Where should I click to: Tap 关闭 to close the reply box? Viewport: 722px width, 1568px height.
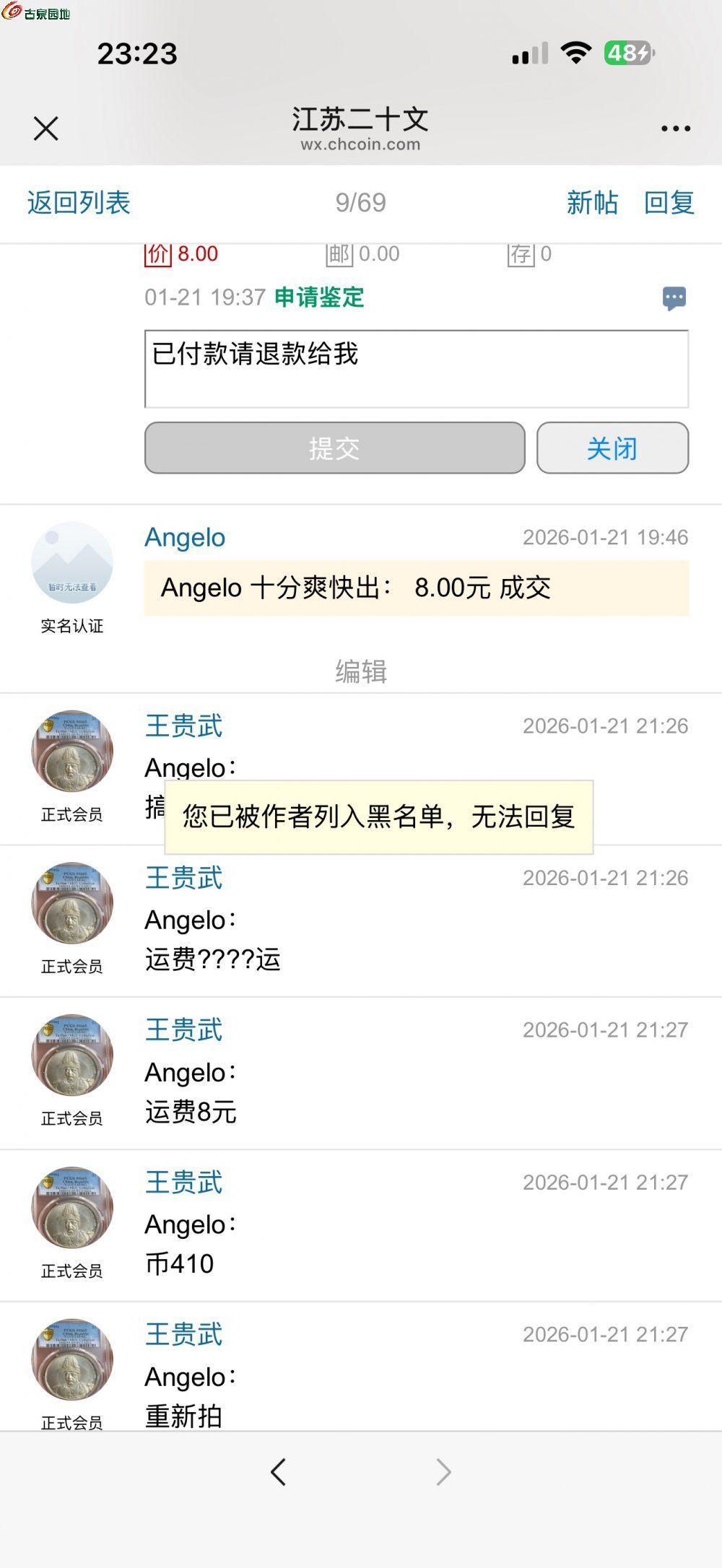click(x=612, y=448)
